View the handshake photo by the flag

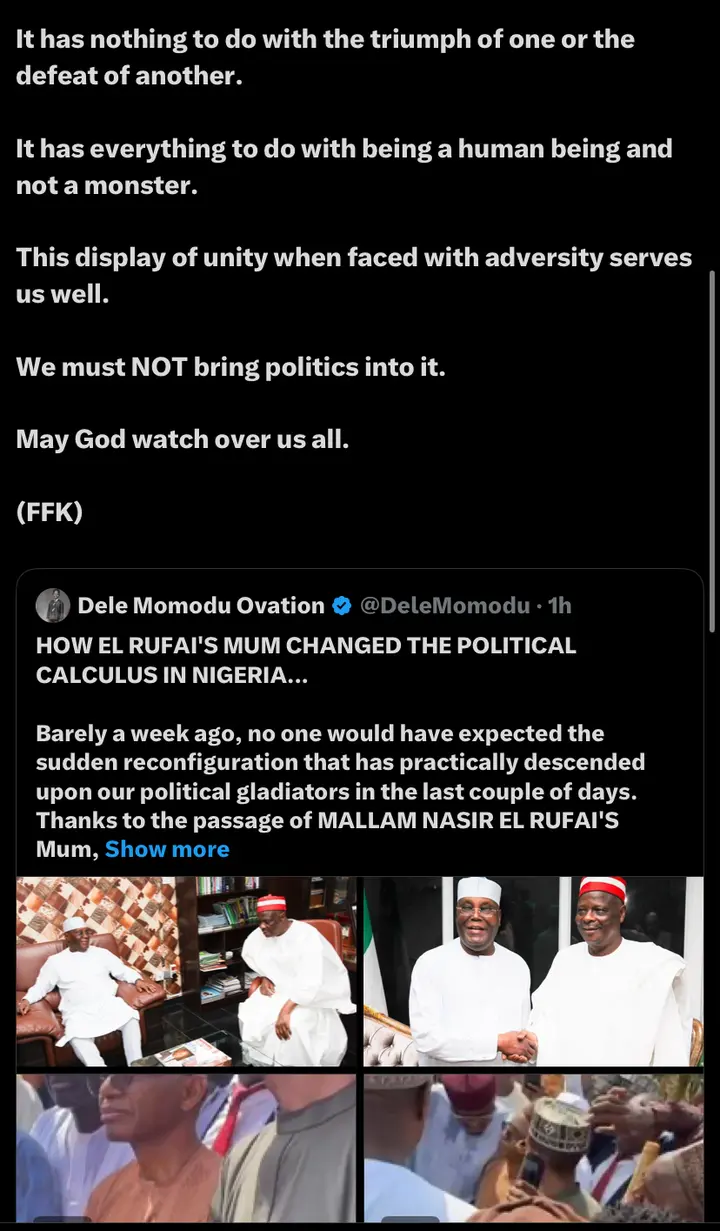[x=533, y=971]
